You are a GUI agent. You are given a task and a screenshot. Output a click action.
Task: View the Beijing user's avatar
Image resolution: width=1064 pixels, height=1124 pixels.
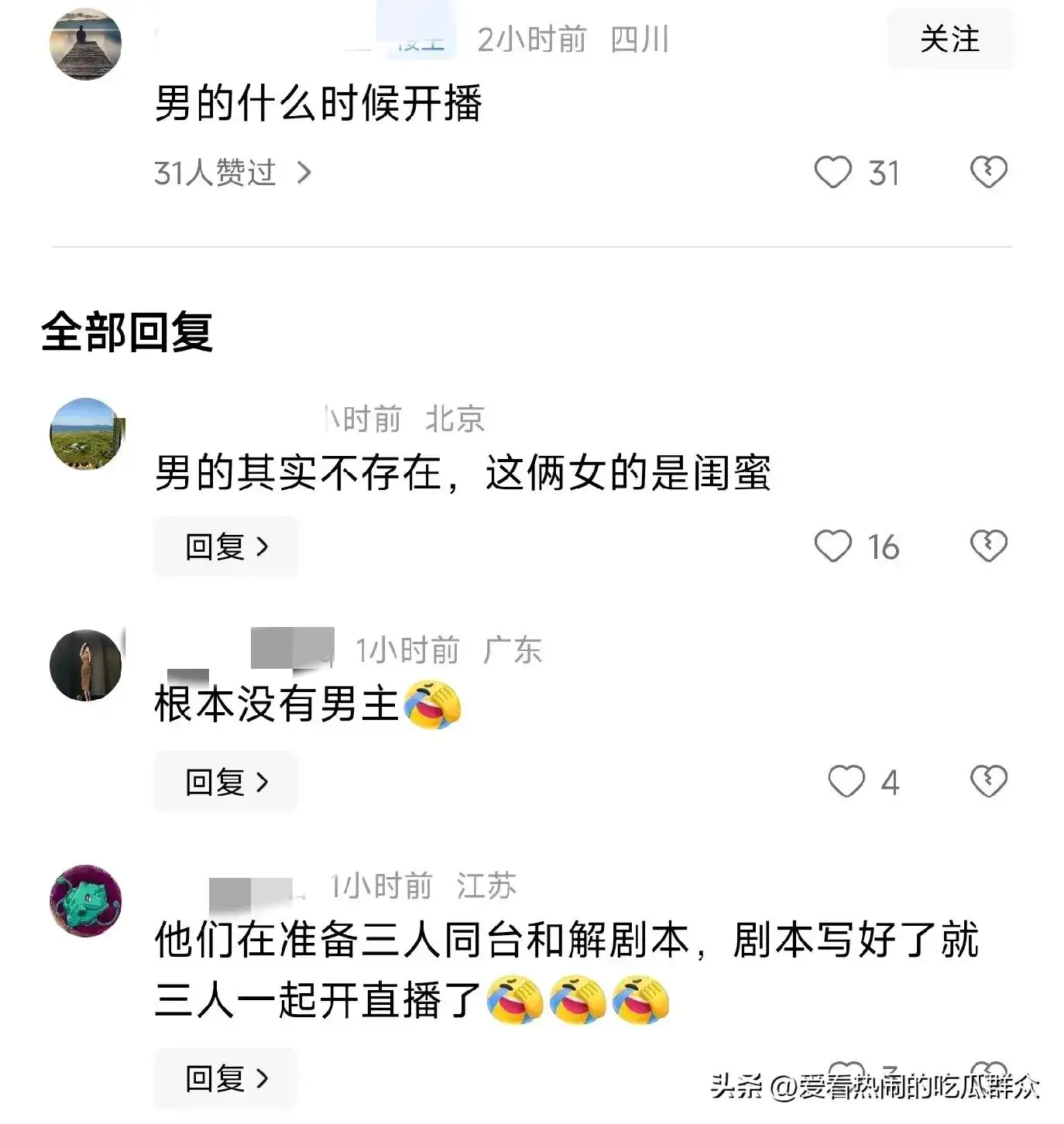pos(86,434)
